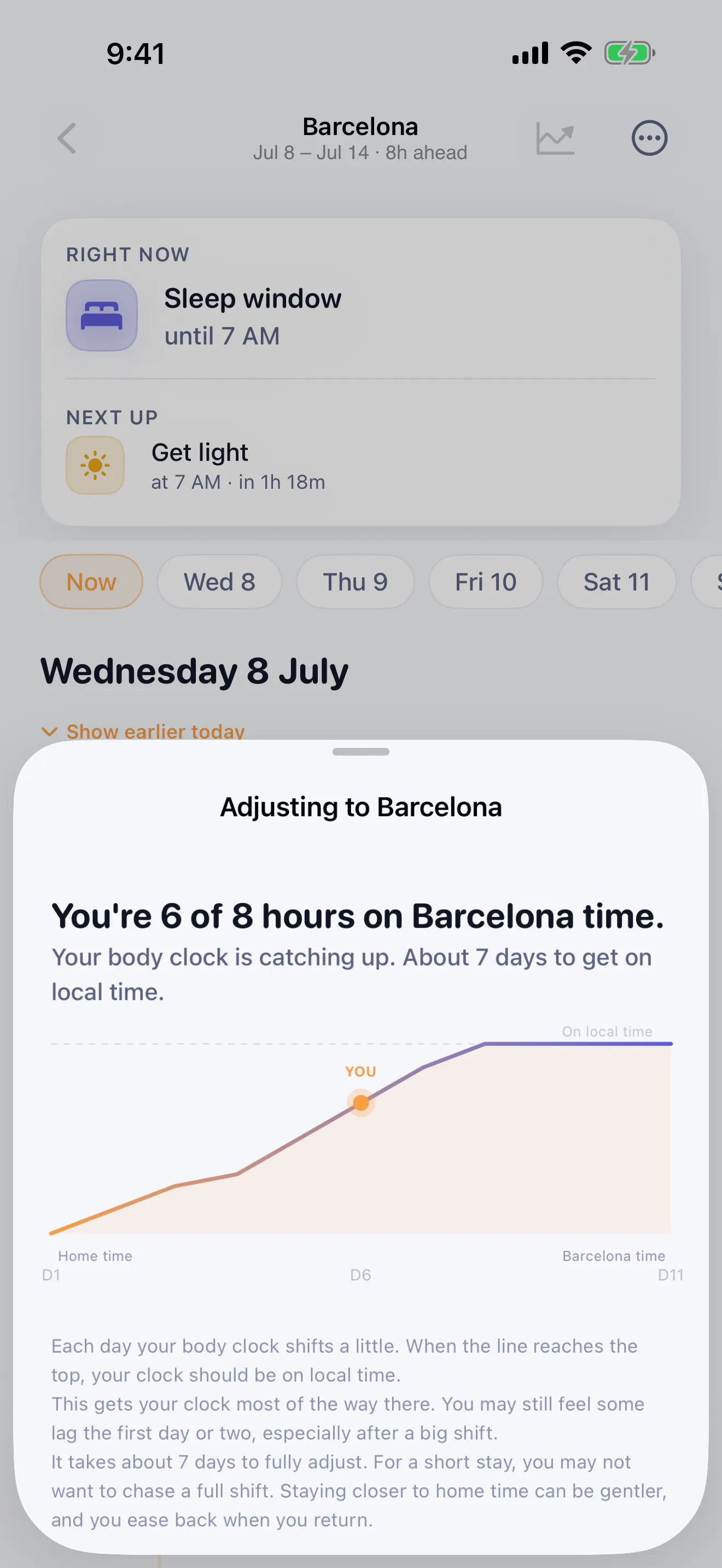
Task: Open the more options menu
Action: [x=649, y=138]
